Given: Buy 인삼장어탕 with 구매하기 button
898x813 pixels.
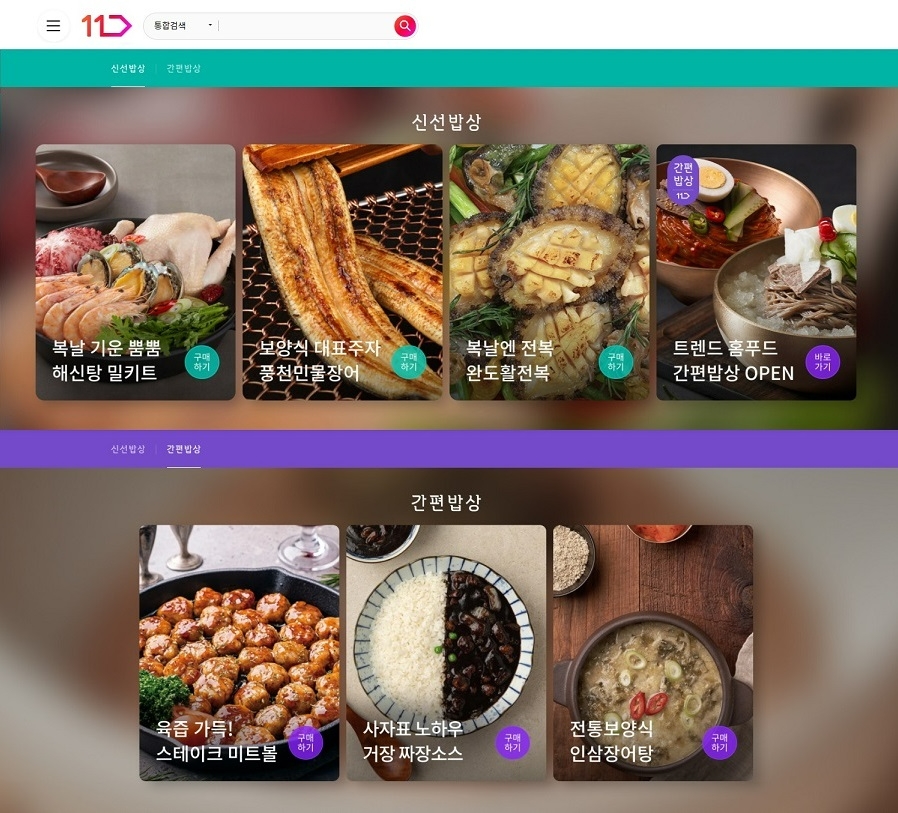Looking at the screenshot, I should pyautogui.click(x=719, y=743).
